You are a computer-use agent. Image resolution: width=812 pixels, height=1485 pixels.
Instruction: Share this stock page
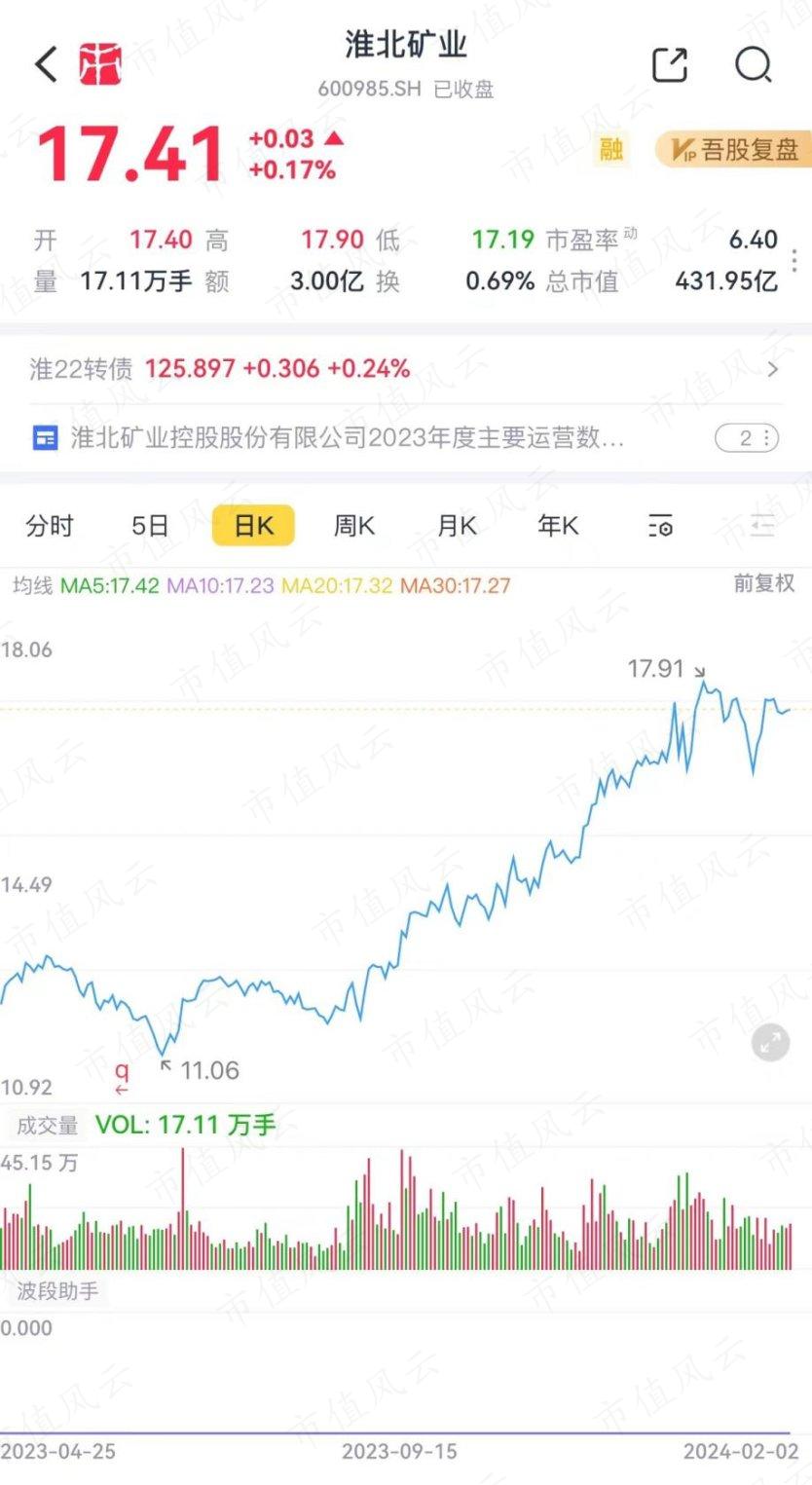(670, 64)
